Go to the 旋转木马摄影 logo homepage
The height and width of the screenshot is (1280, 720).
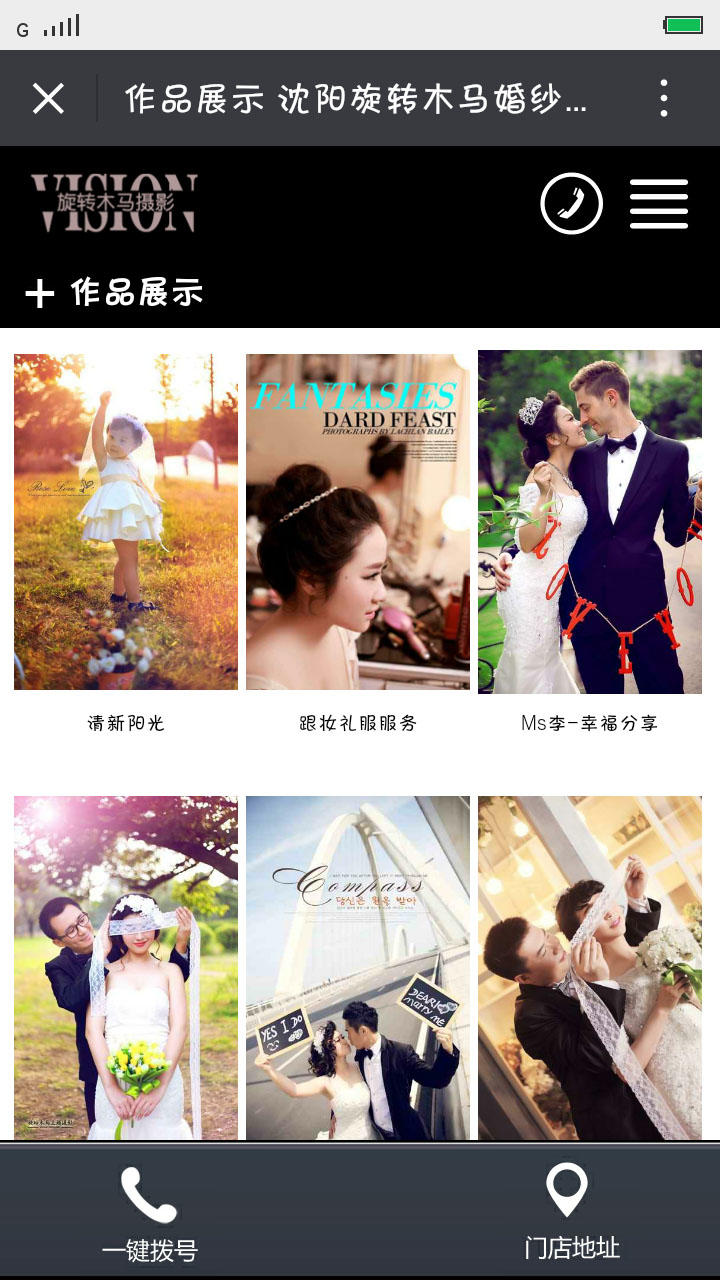point(113,204)
